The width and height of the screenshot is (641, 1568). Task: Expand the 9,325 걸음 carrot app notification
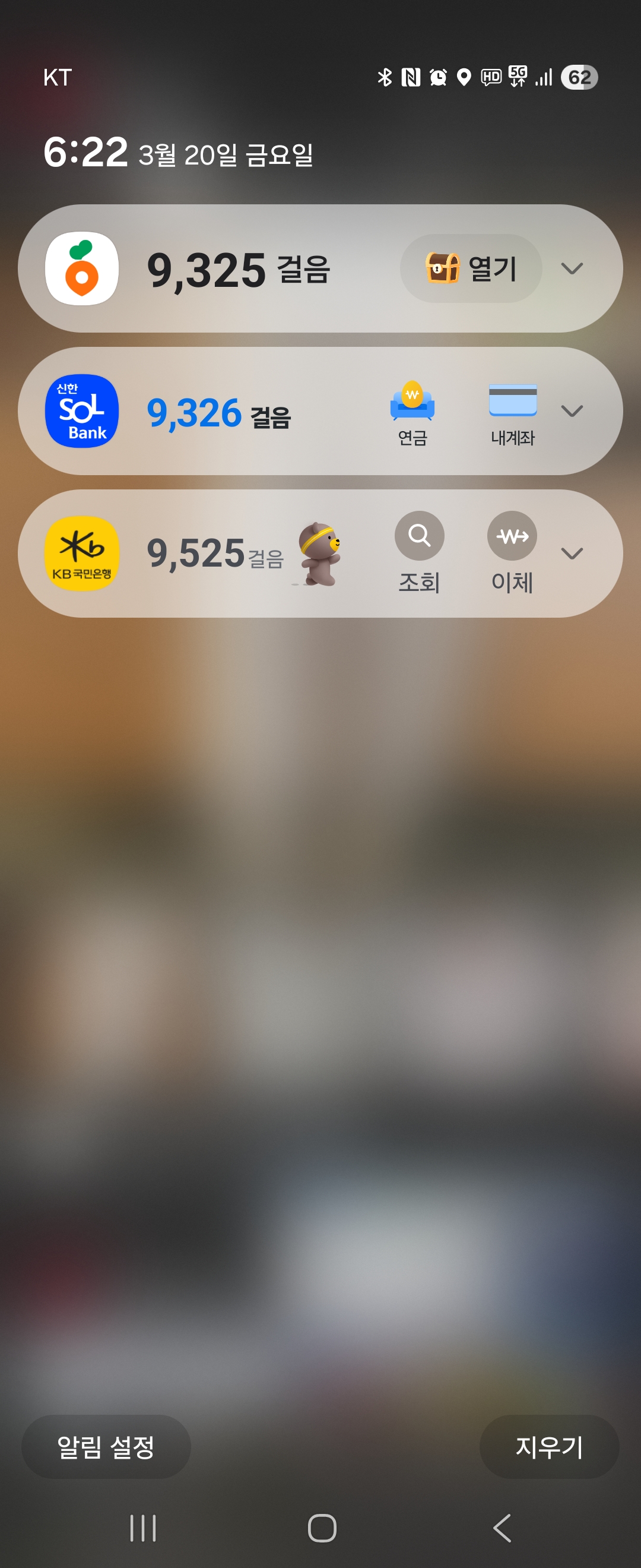click(572, 268)
